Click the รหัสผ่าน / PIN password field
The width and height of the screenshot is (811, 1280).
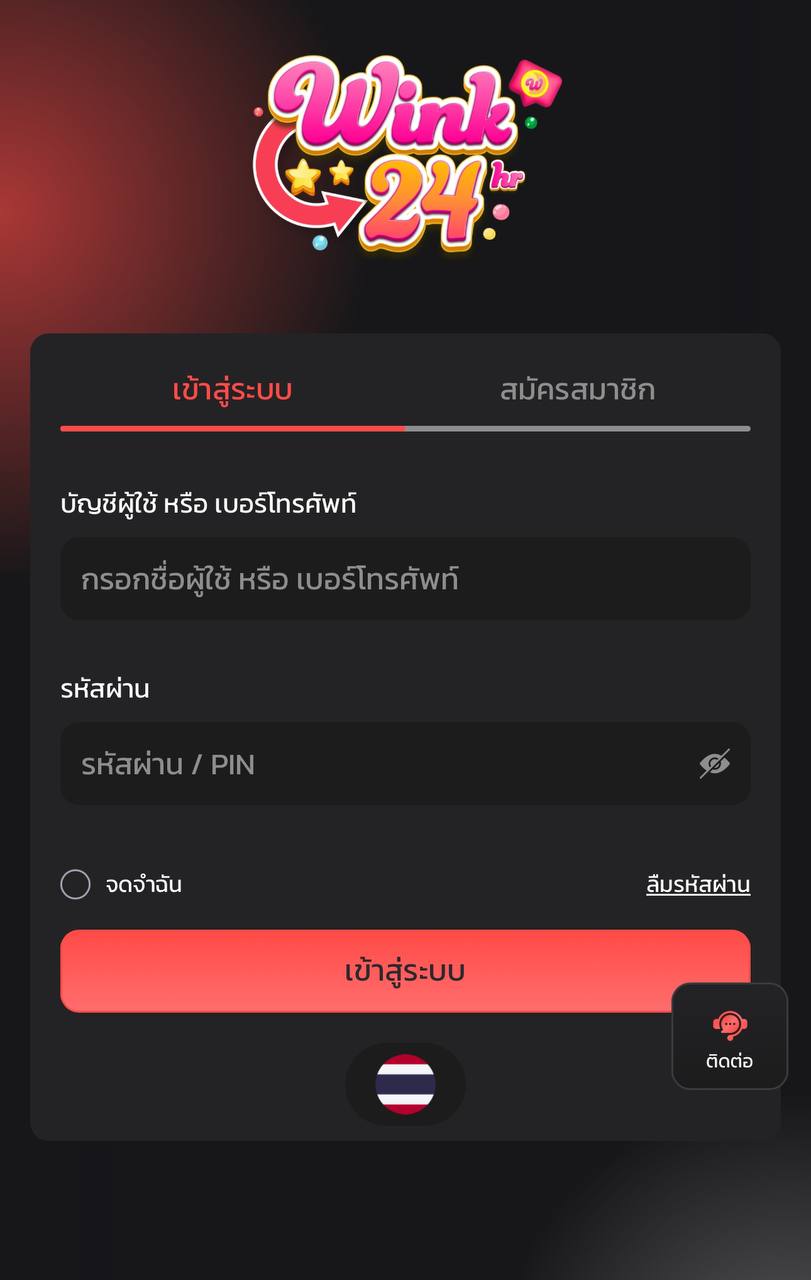tap(405, 763)
